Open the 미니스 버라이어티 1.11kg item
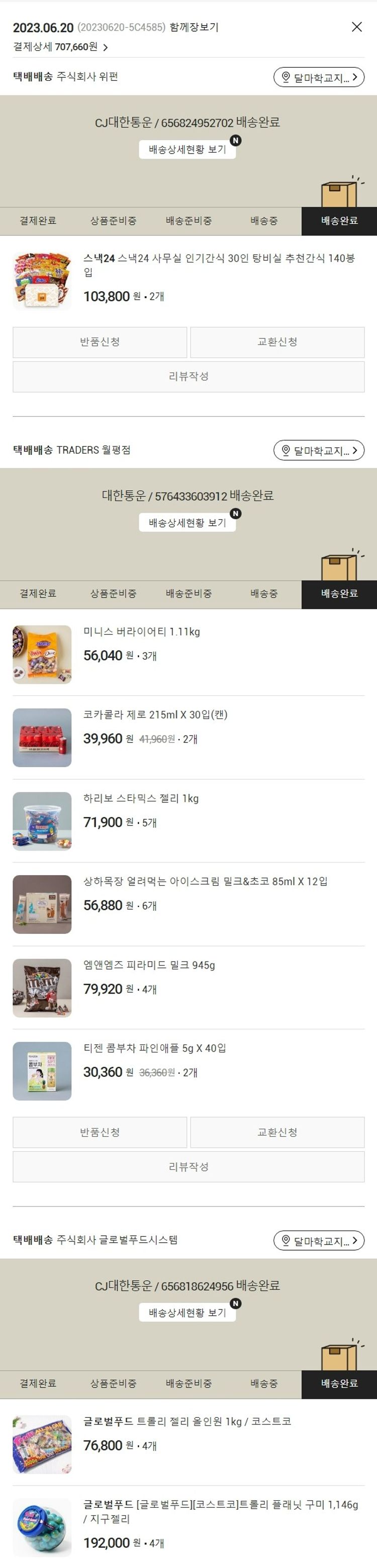 coord(141,632)
